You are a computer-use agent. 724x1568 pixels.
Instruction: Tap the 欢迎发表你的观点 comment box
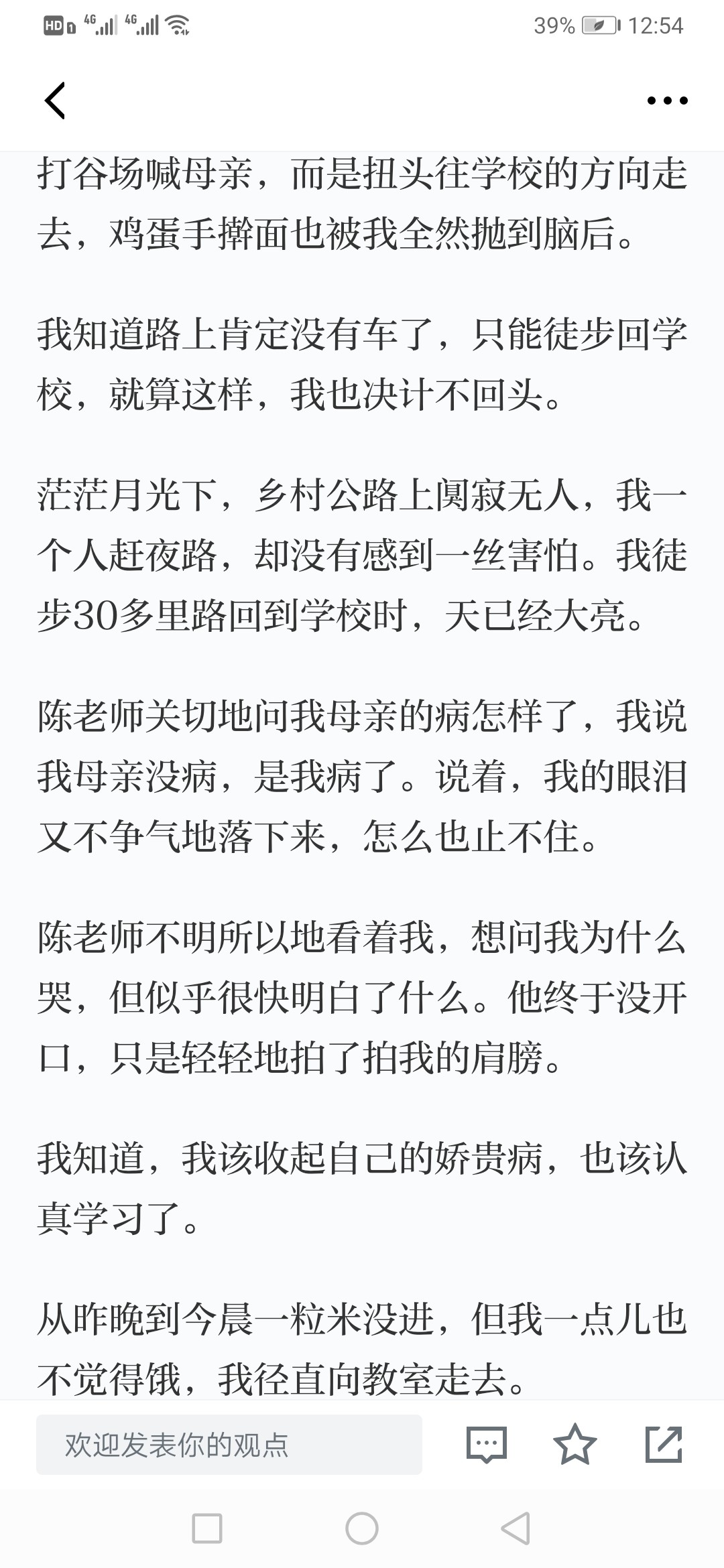click(229, 1445)
